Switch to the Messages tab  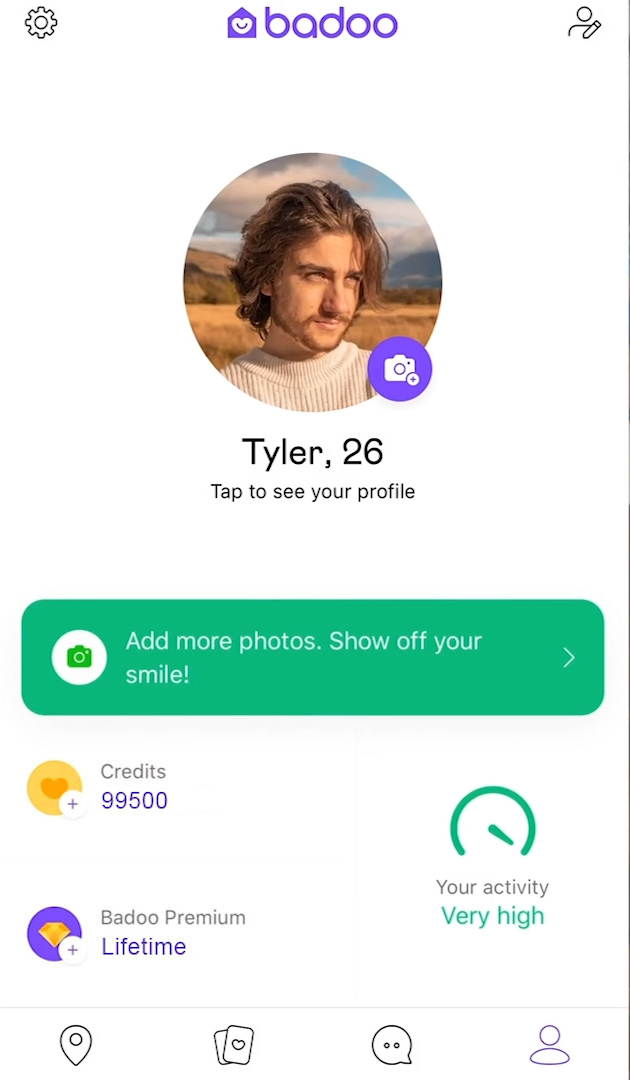pyautogui.click(x=392, y=1045)
